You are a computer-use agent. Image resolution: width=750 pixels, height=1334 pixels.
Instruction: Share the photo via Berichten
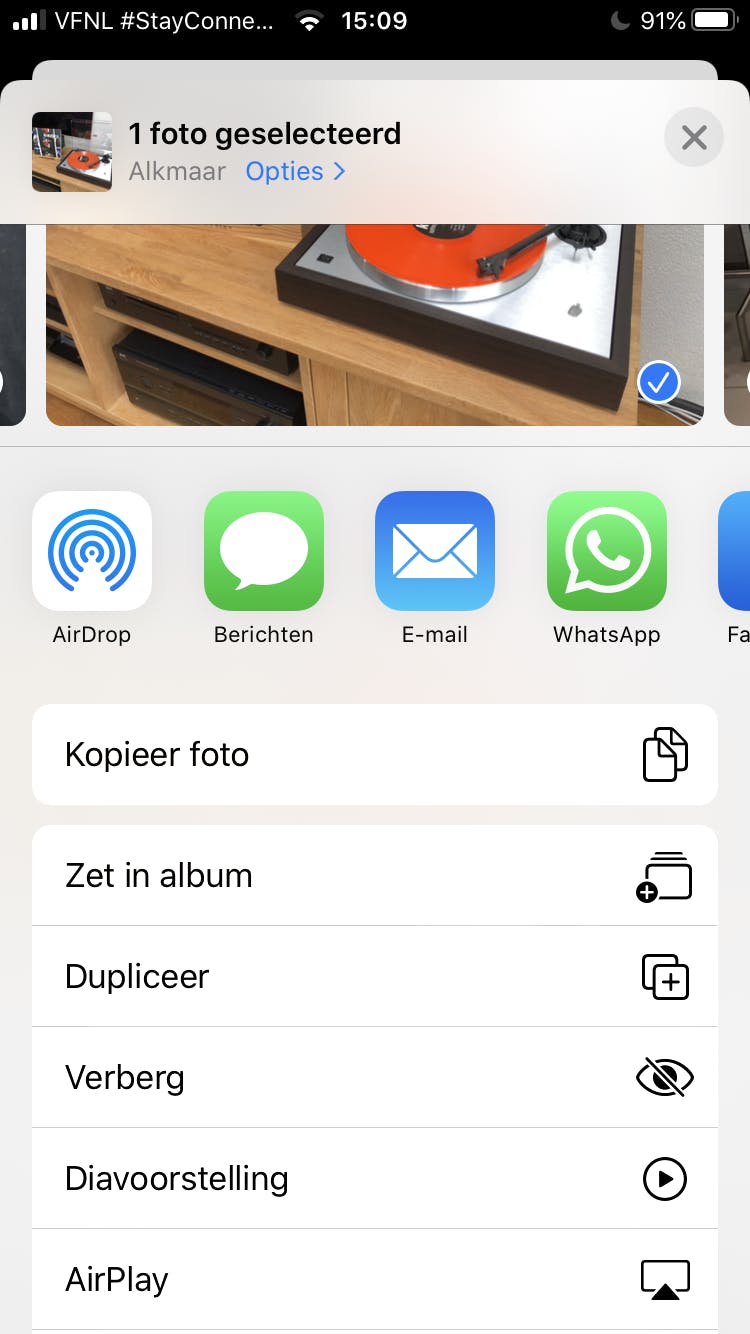tap(264, 551)
